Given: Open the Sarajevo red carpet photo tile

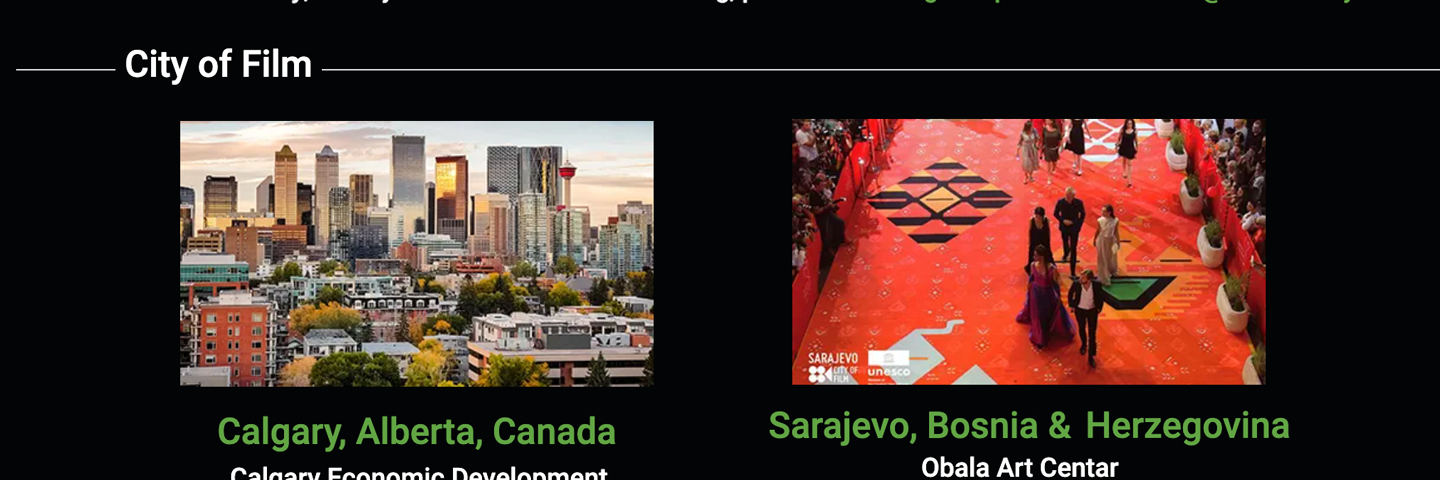Looking at the screenshot, I should (1028, 252).
